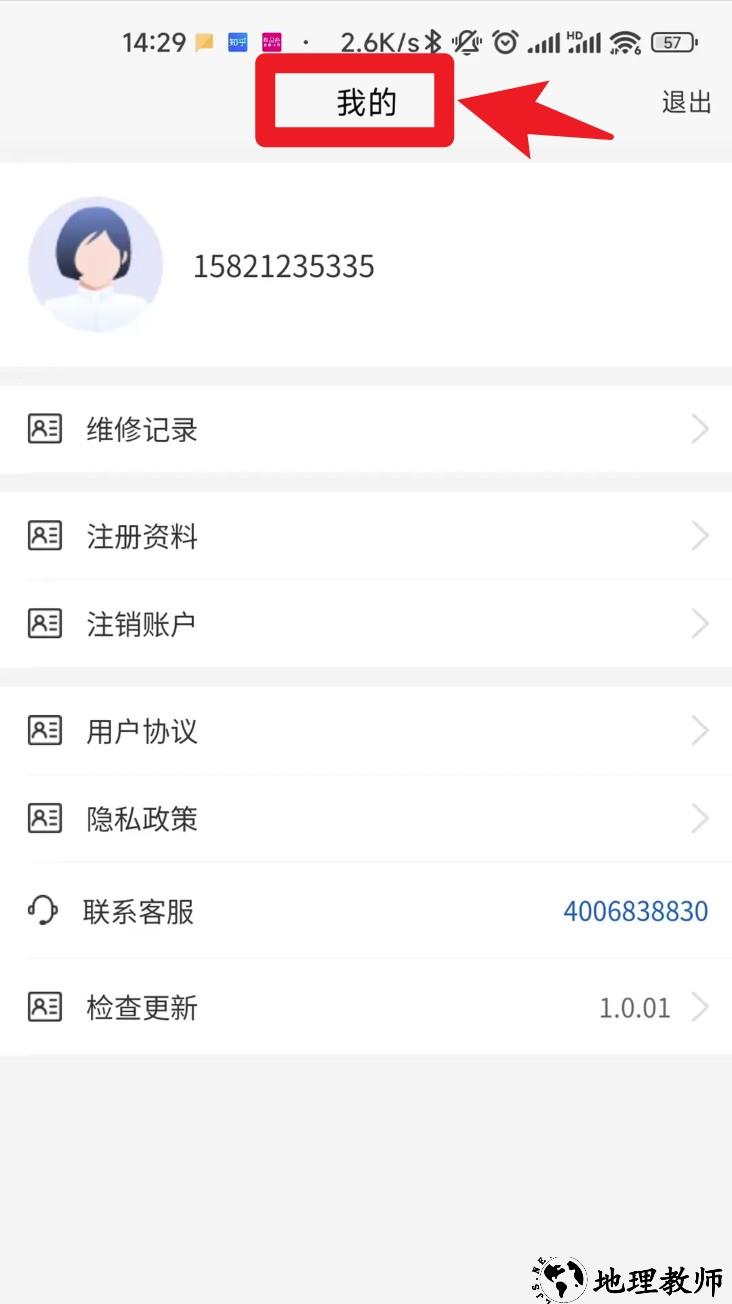
Task: Open 注册资料 registration info
Action: [x=366, y=537]
